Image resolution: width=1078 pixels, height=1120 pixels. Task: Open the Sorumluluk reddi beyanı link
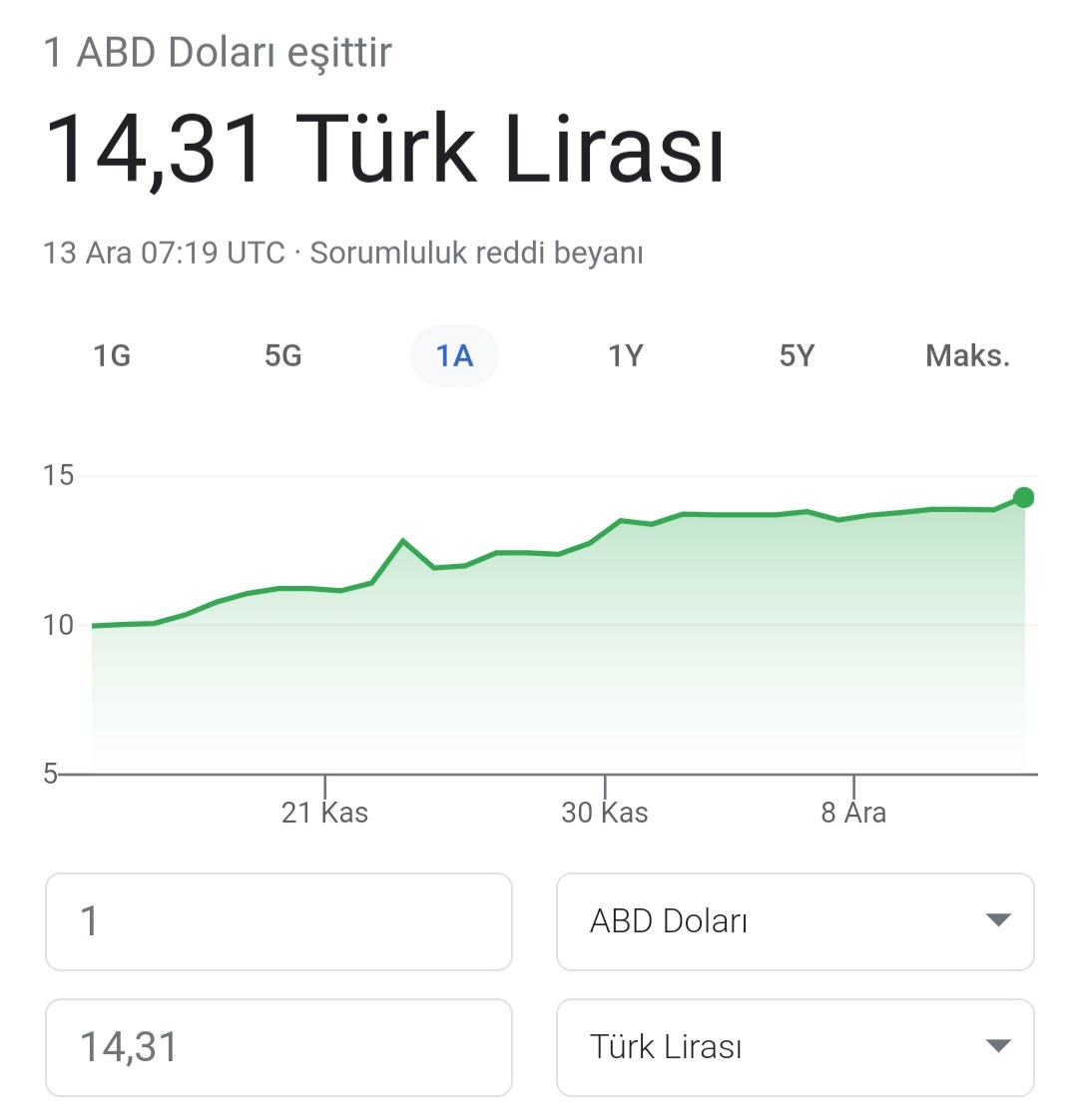476,253
